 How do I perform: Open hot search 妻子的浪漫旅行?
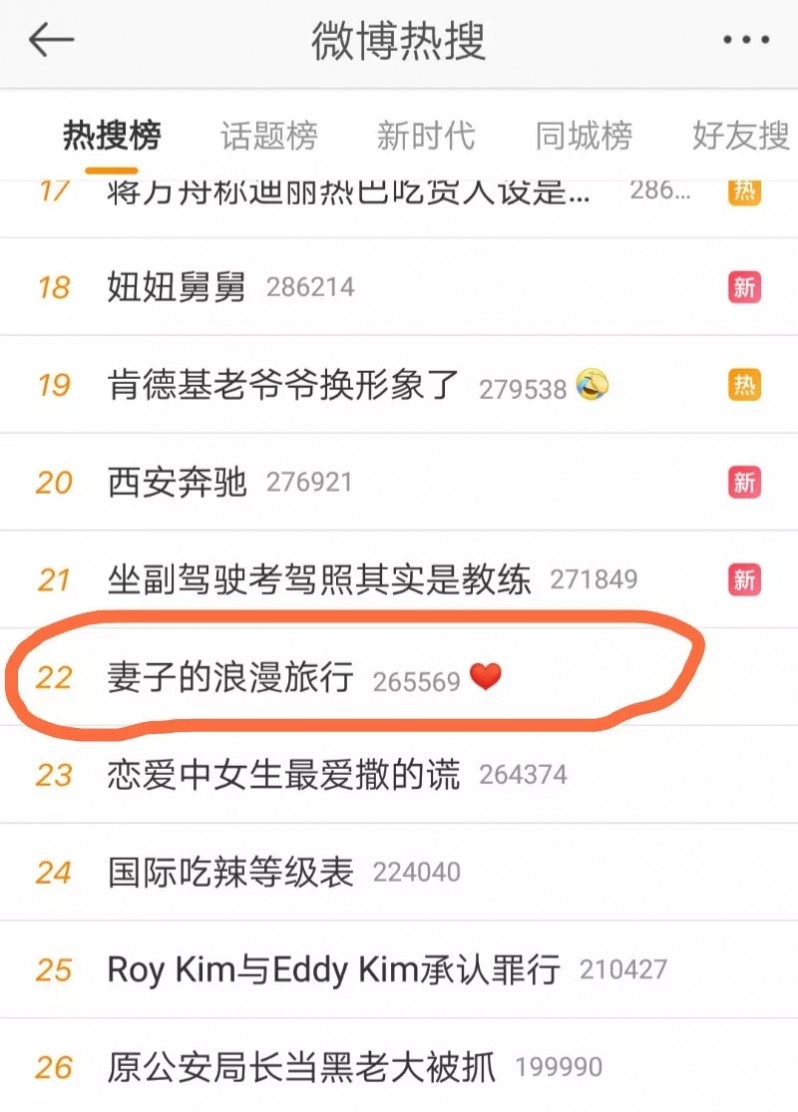[230, 678]
